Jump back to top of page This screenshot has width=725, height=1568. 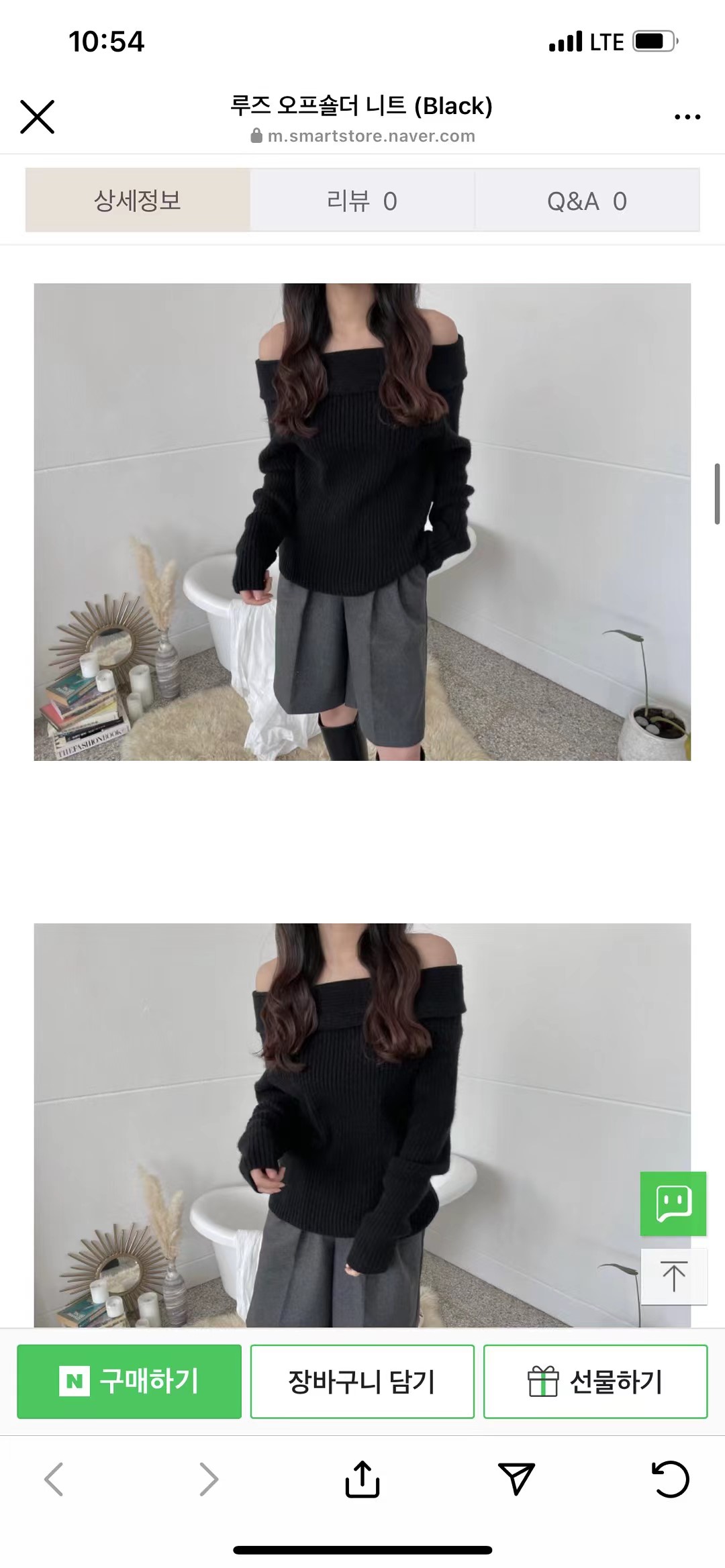(x=673, y=1276)
